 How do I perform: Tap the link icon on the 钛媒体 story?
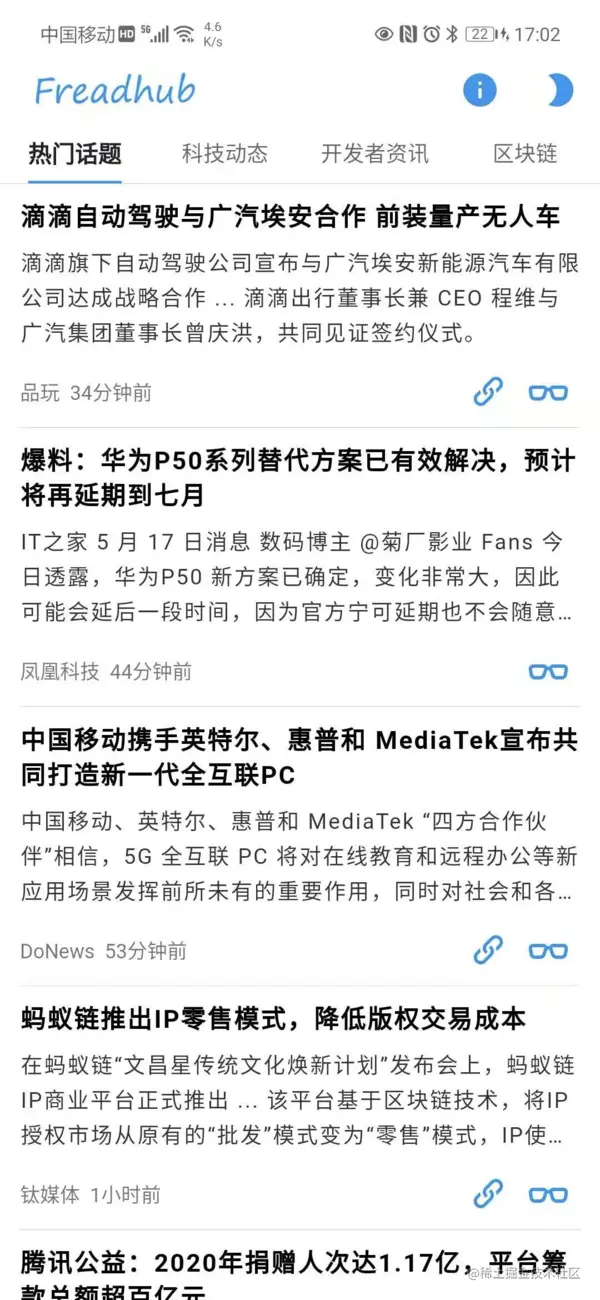[x=488, y=1194]
